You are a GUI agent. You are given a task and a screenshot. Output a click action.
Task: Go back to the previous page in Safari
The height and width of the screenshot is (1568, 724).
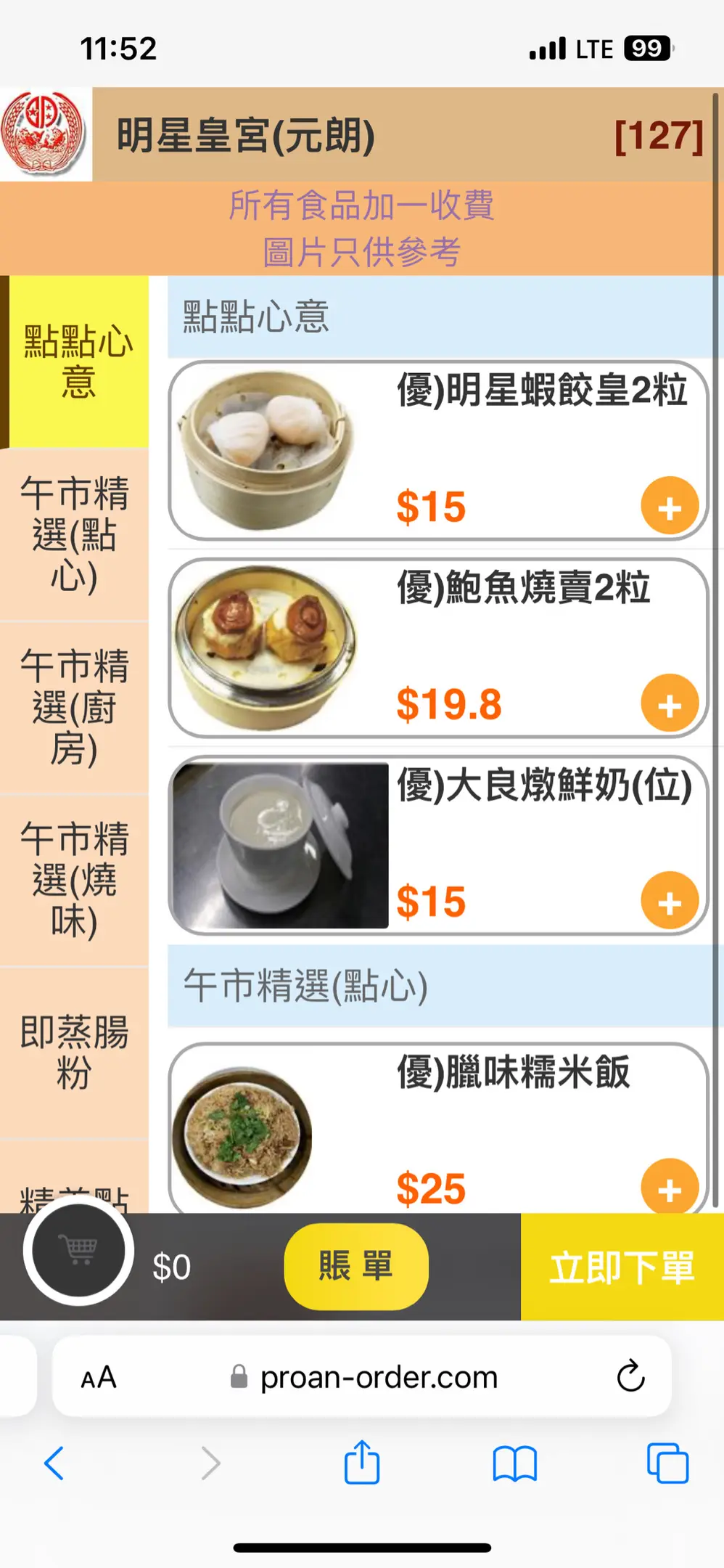54,1463
